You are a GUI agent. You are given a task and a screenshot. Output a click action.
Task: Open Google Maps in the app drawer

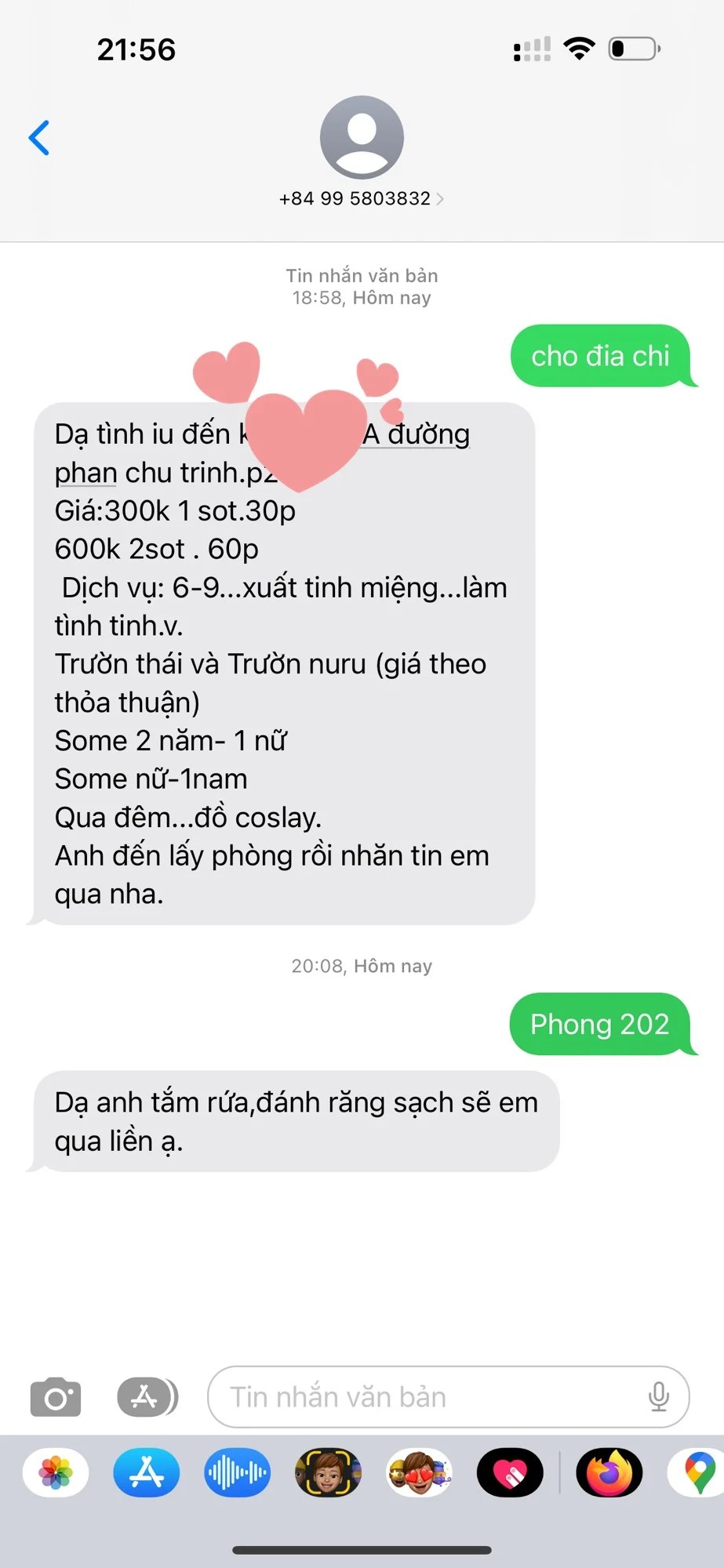697,1472
